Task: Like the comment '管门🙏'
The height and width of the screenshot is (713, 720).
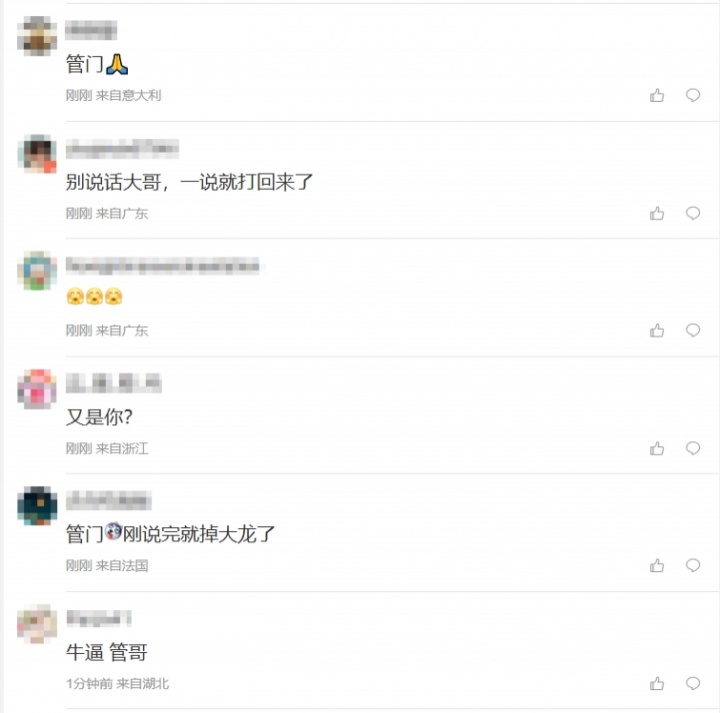Action: click(x=657, y=96)
